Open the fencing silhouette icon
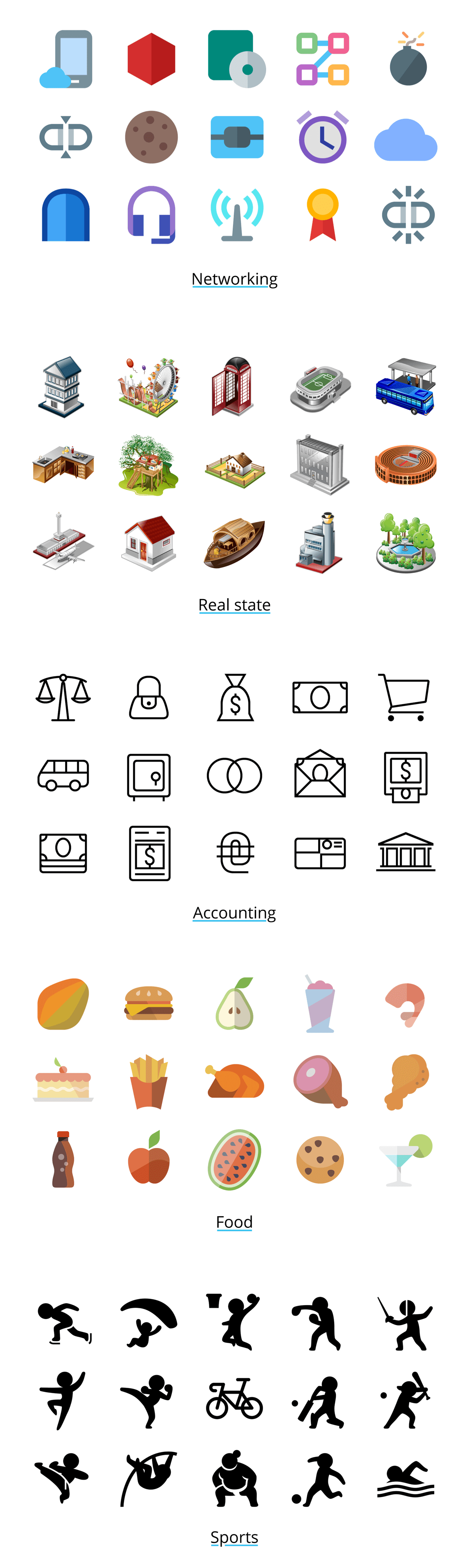This screenshot has height=1568, width=469. click(405, 1322)
